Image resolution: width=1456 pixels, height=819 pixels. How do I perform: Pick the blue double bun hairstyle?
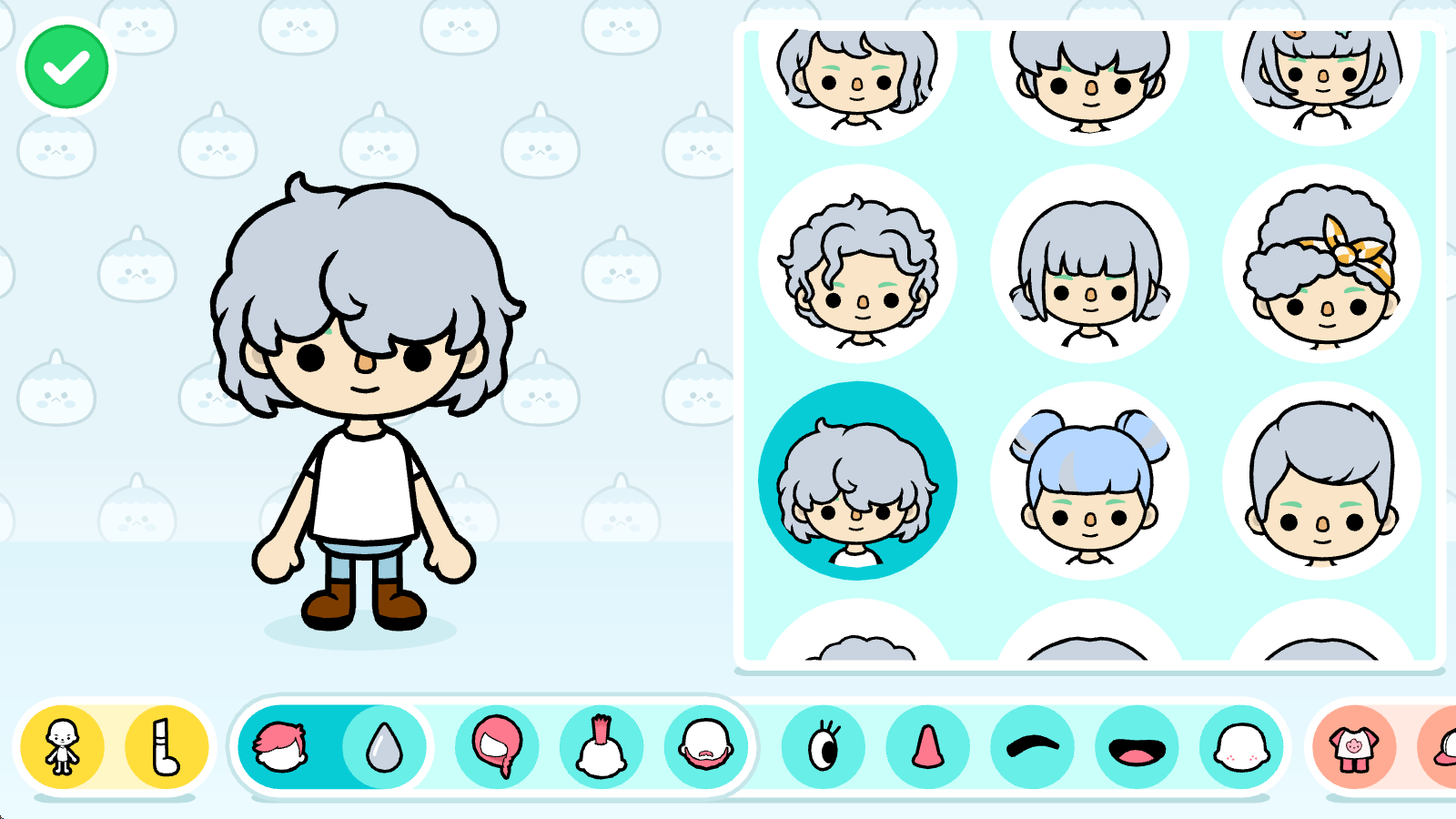click(1089, 480)
